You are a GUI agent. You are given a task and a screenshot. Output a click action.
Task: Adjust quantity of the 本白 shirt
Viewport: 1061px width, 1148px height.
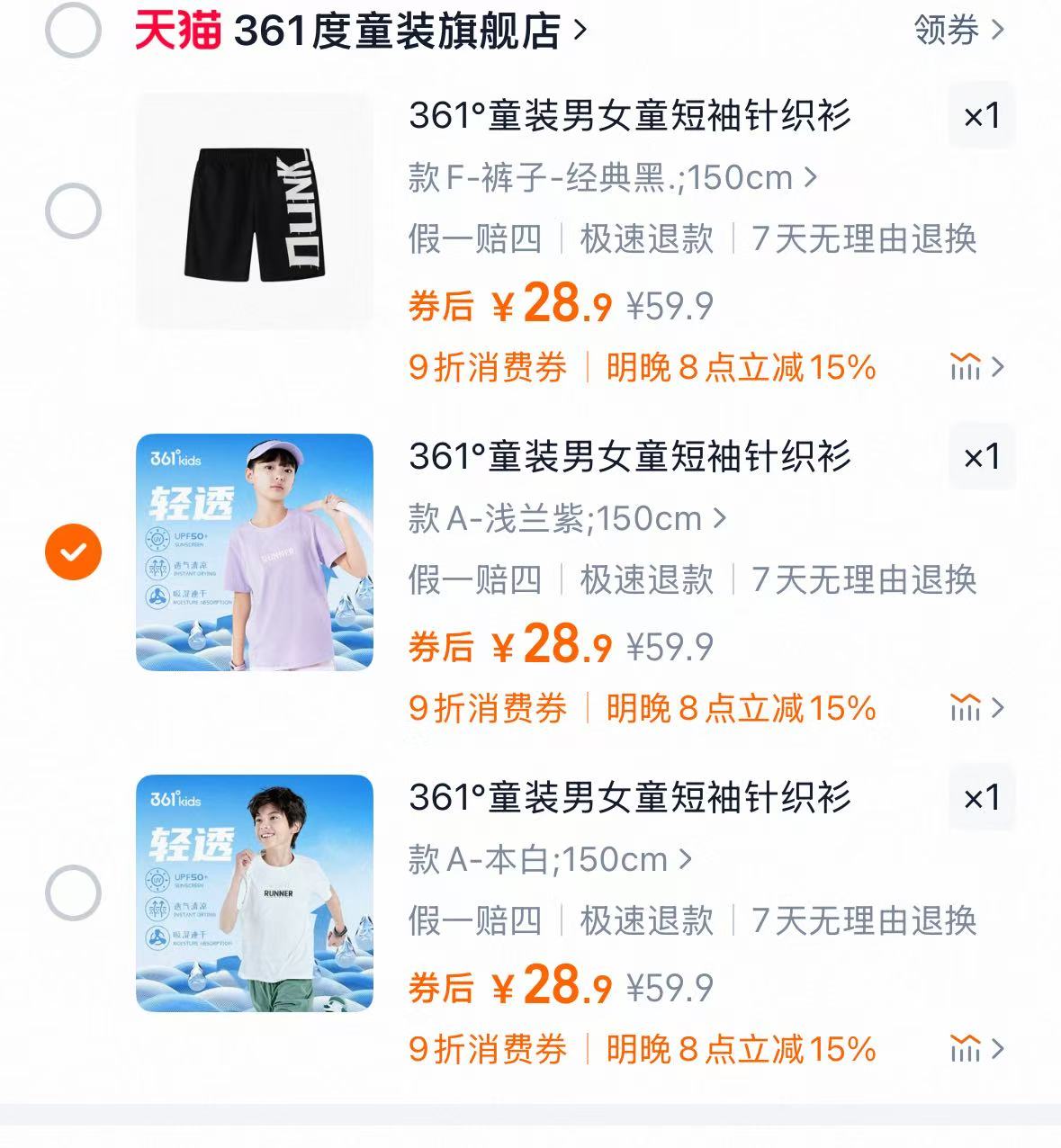981,798
